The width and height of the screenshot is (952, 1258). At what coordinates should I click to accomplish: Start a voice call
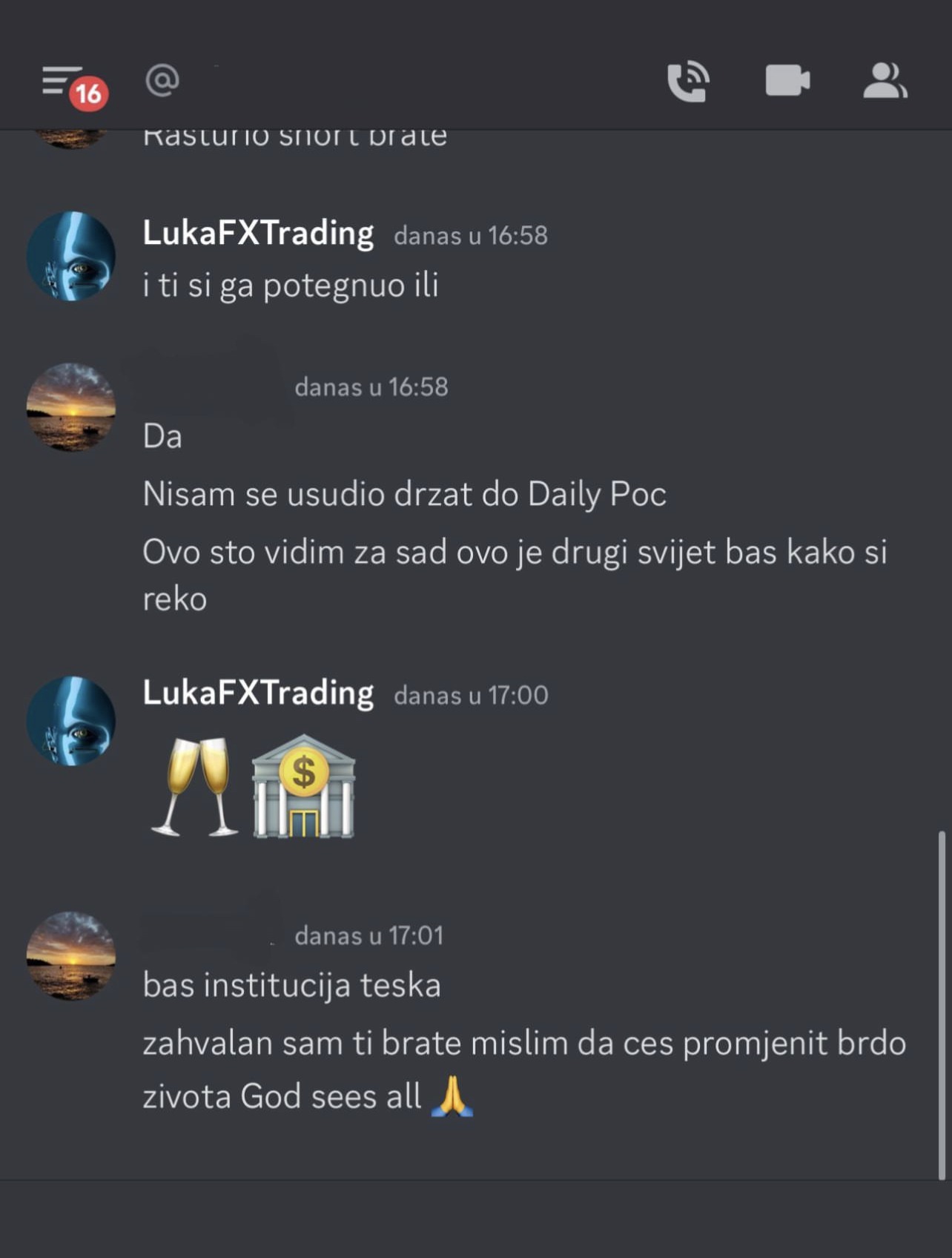point(687,81)
